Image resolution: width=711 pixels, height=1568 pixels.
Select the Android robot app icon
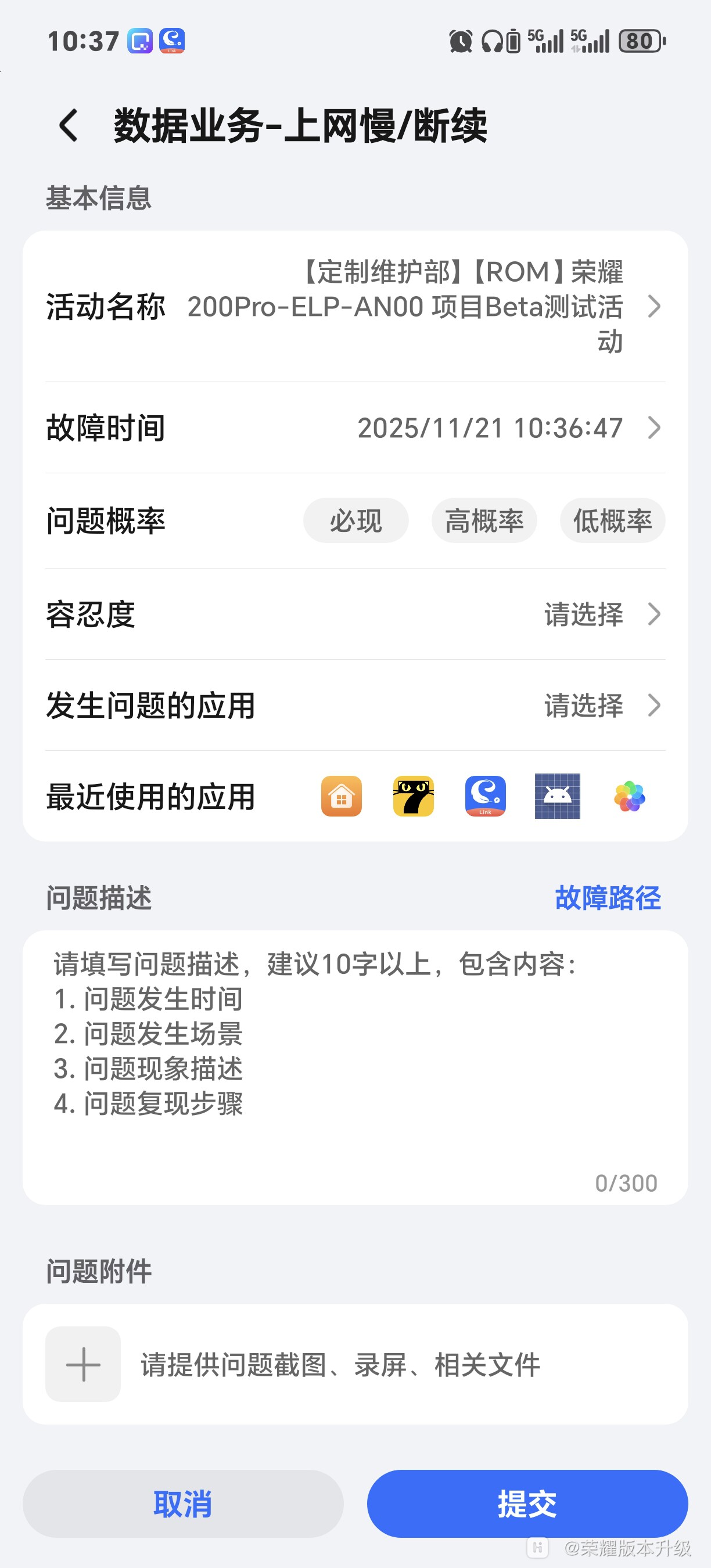click(x=557, y=796)
